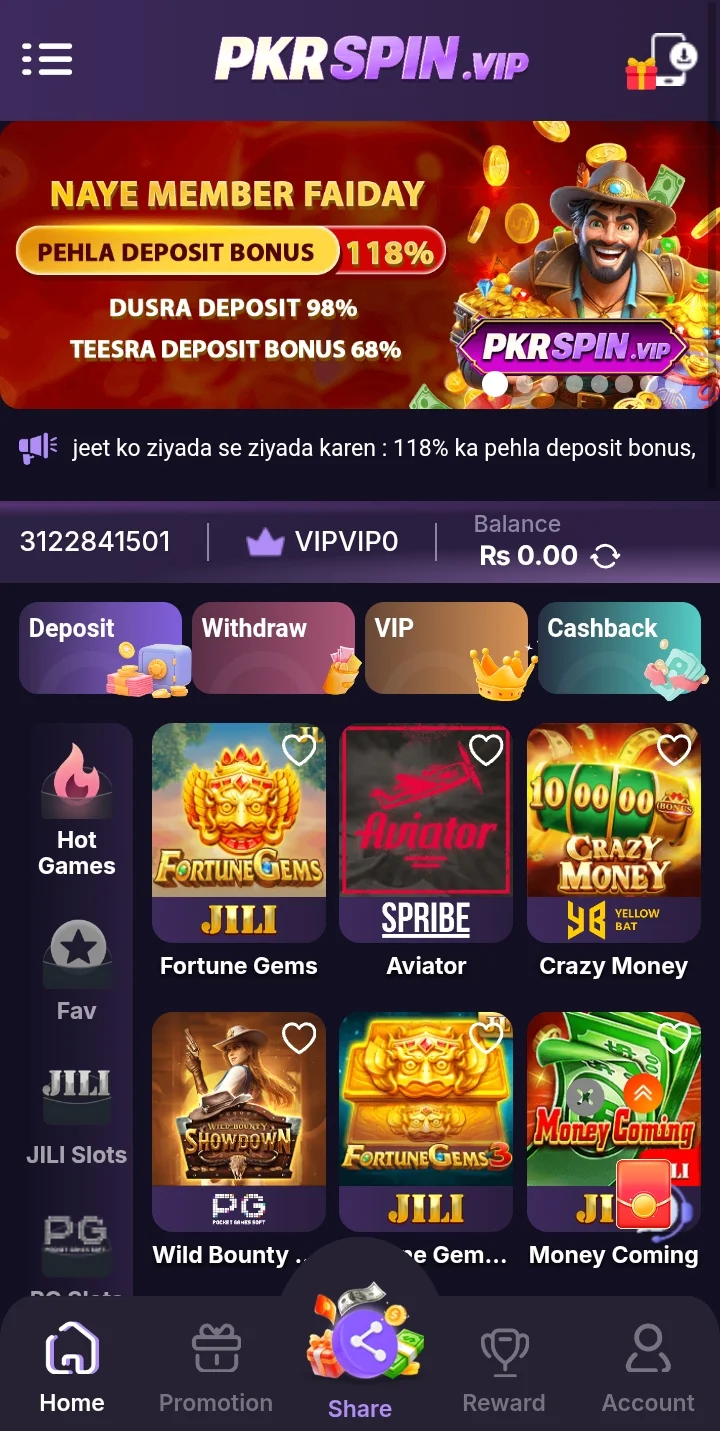Open the Cashback offer

point(619,648)
